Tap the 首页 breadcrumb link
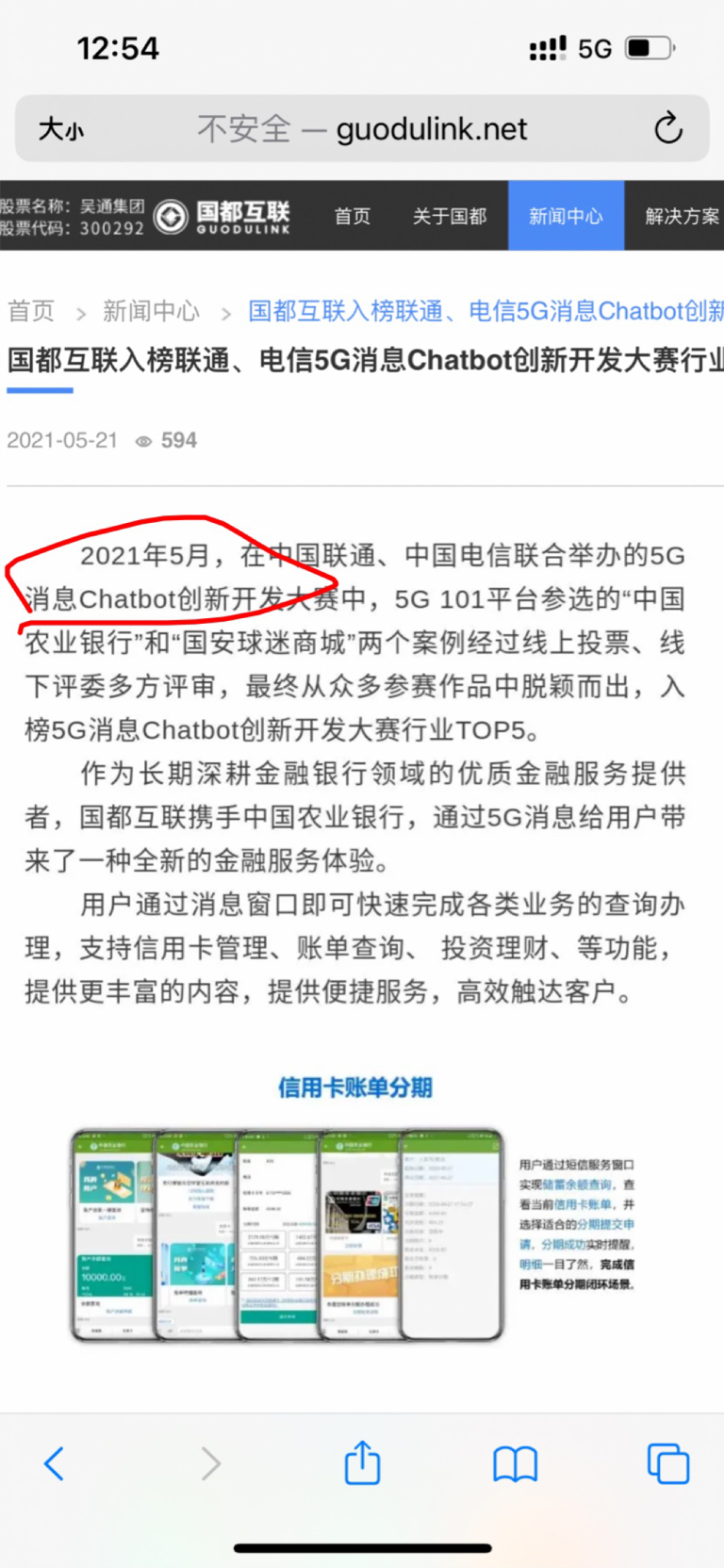Image resolution: width=724 pixels, height=1568 pixels. 31,311
